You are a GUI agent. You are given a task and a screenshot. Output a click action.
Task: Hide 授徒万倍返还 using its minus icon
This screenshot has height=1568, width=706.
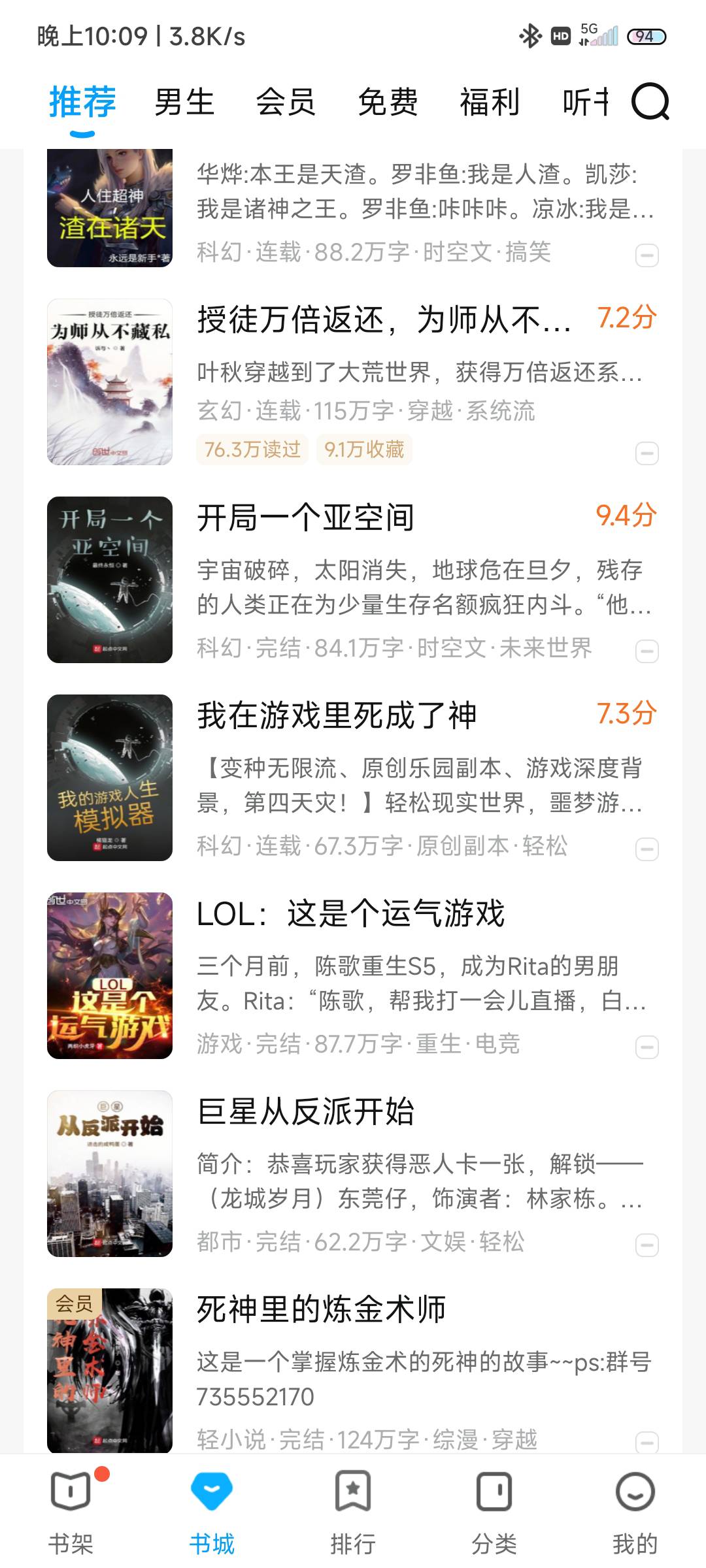[x=647, y=453]
